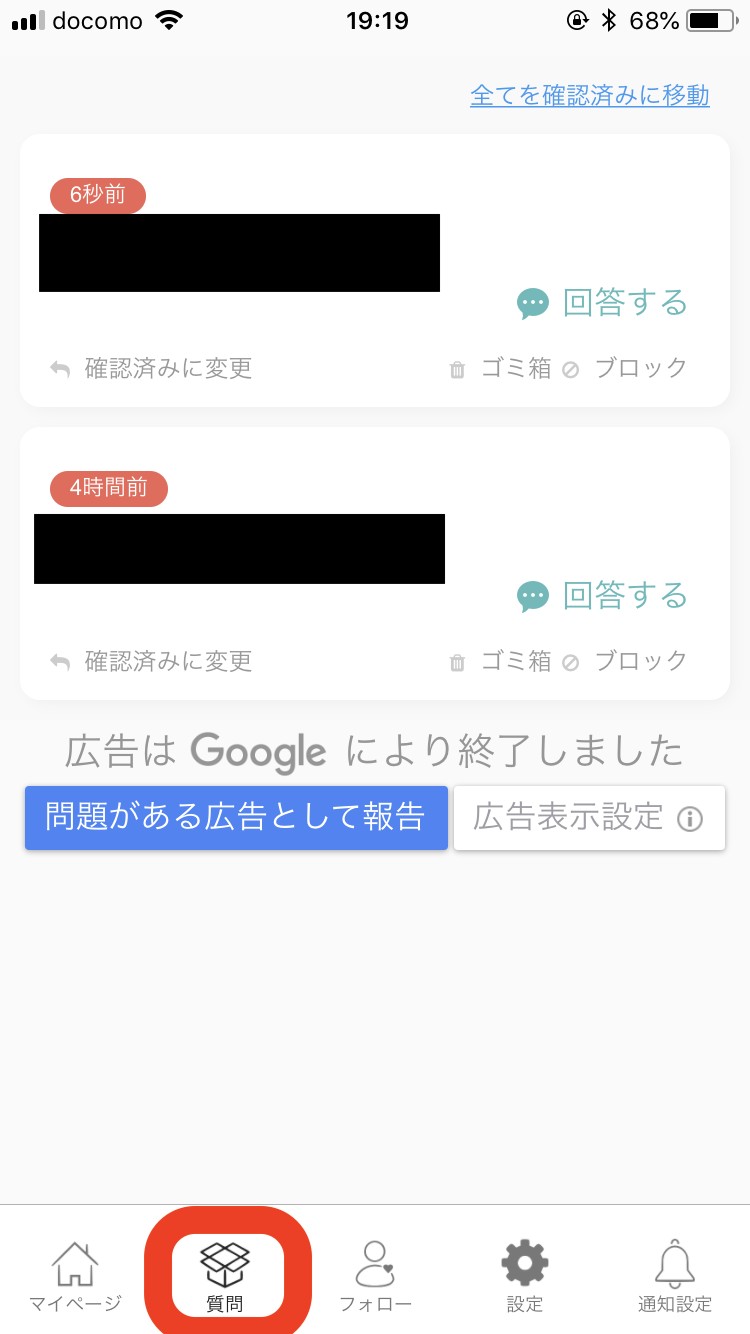Switch to the フォロー tab
The width and height of the screenshot is (750, 1334).
pos(375,1276)
